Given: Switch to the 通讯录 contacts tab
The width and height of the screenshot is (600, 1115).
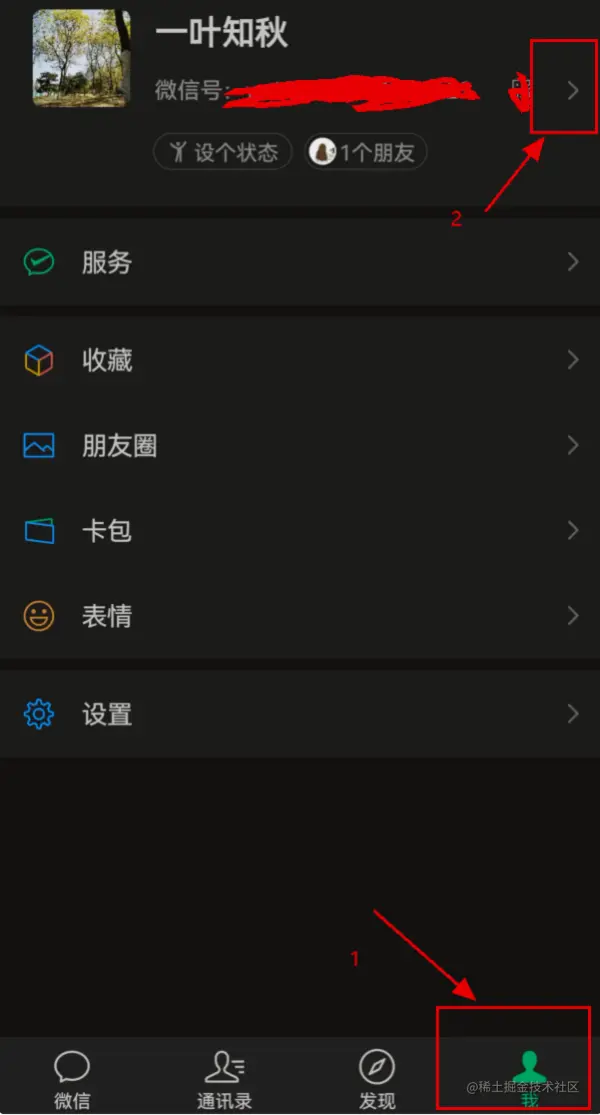Looking at the screenshot, I should point(224,1080).
